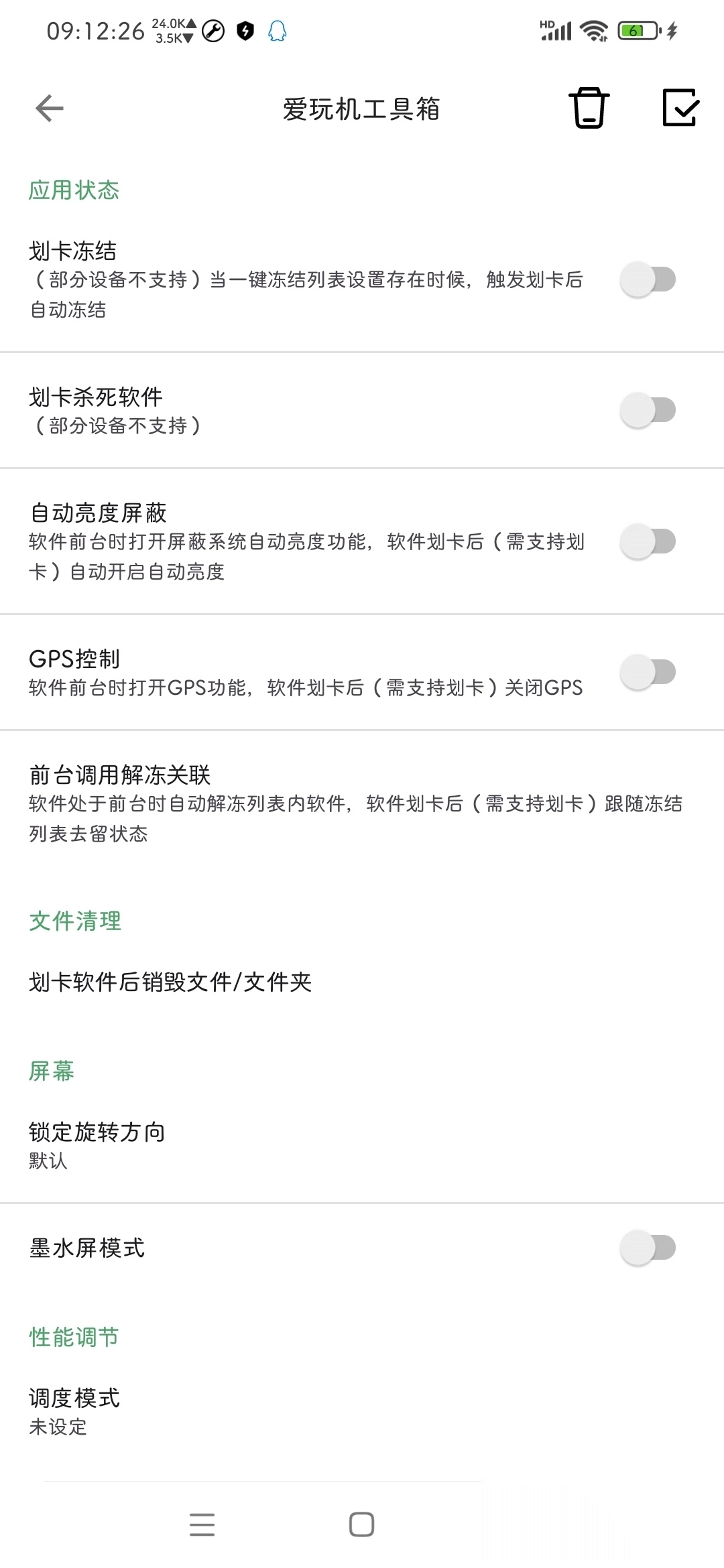
Task: Tap the system home button
Action: [361, 1524]
